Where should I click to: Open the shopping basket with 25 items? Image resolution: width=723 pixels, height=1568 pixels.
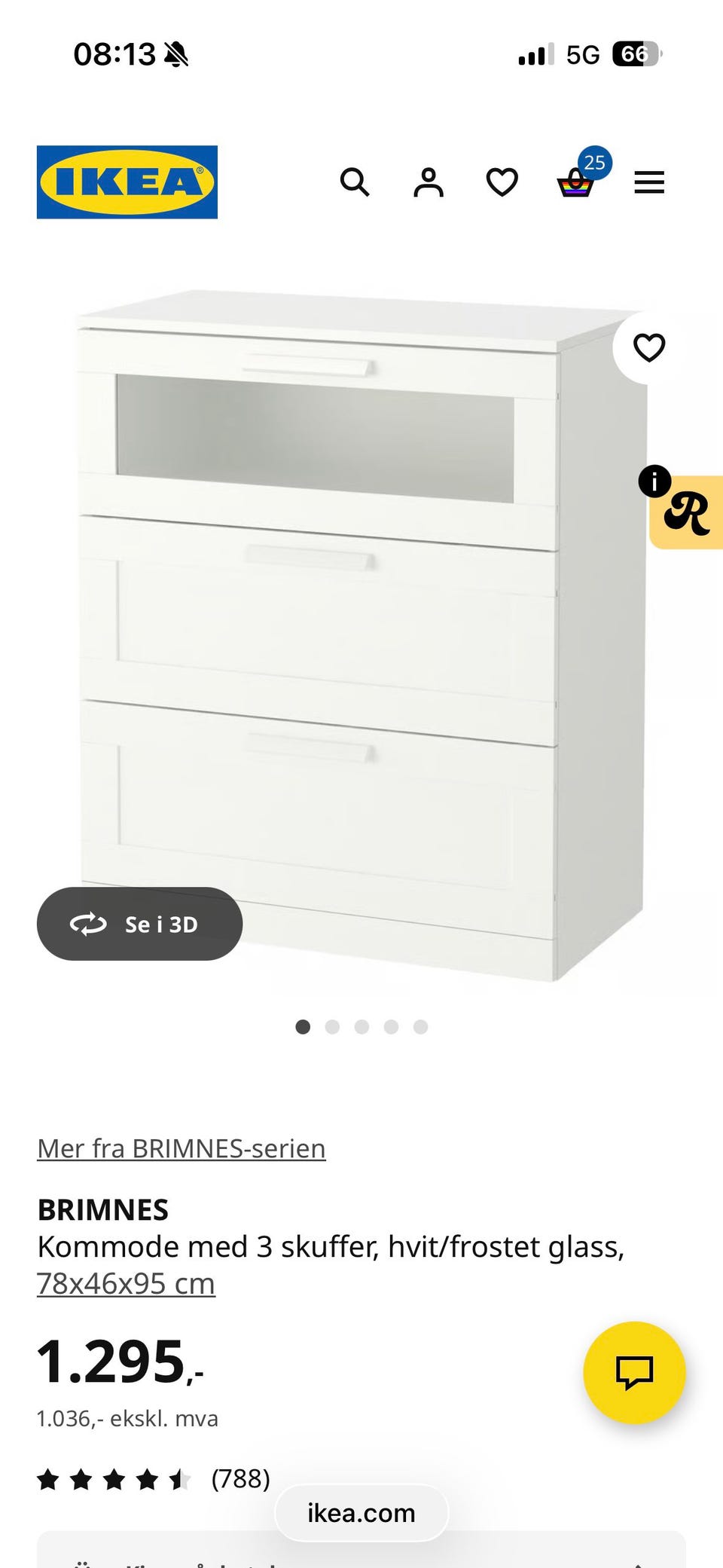tap(576, 182)
